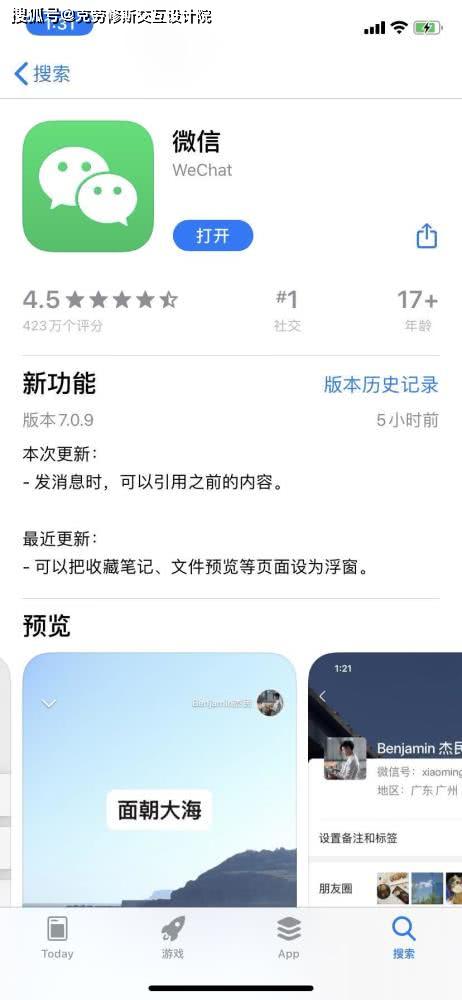Open 版本历史记录 link
This screenshot has height=1000, width=462.
tap(381, 385)
